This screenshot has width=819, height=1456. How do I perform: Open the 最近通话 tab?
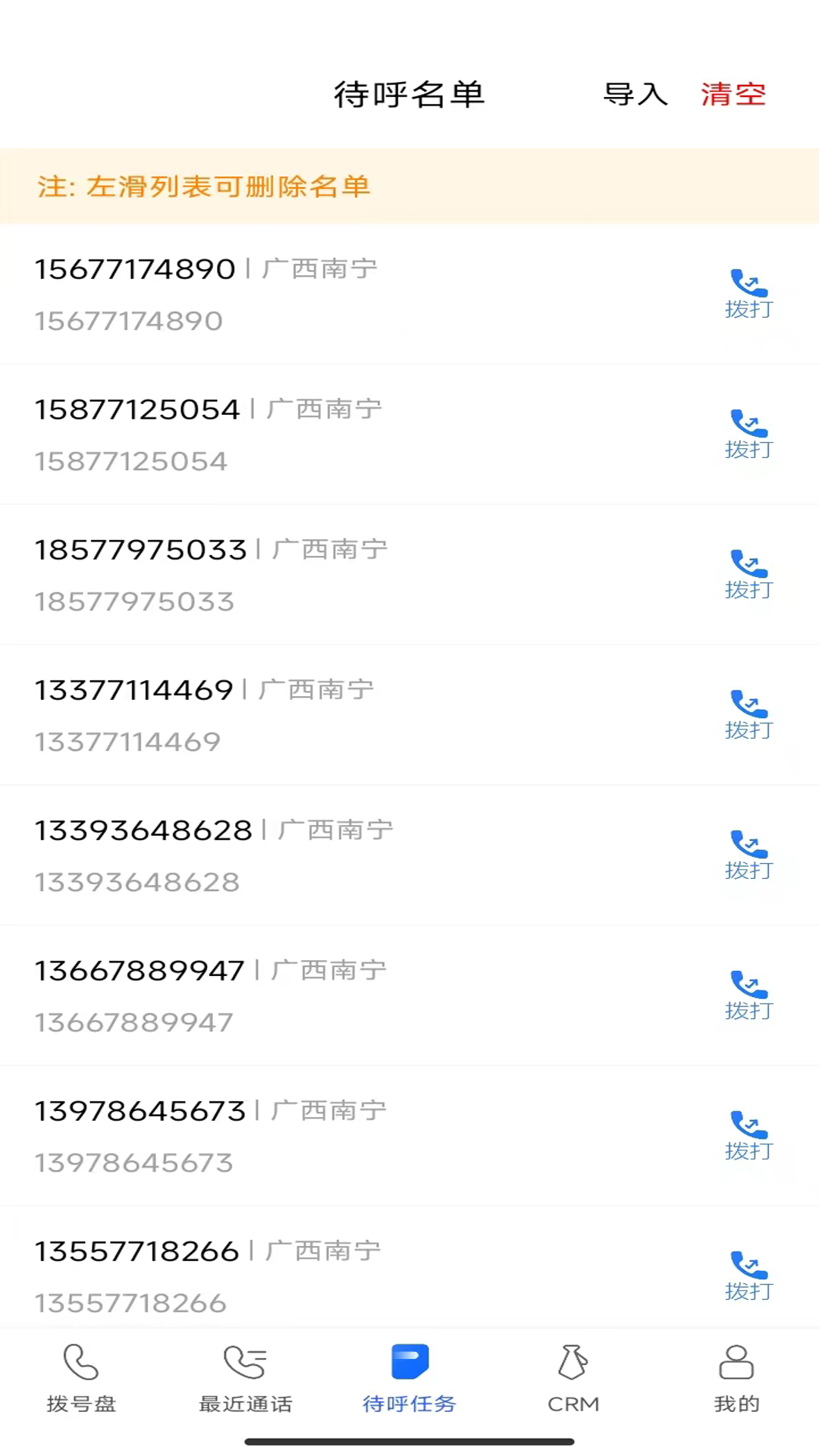click(x=245, y=1378)
